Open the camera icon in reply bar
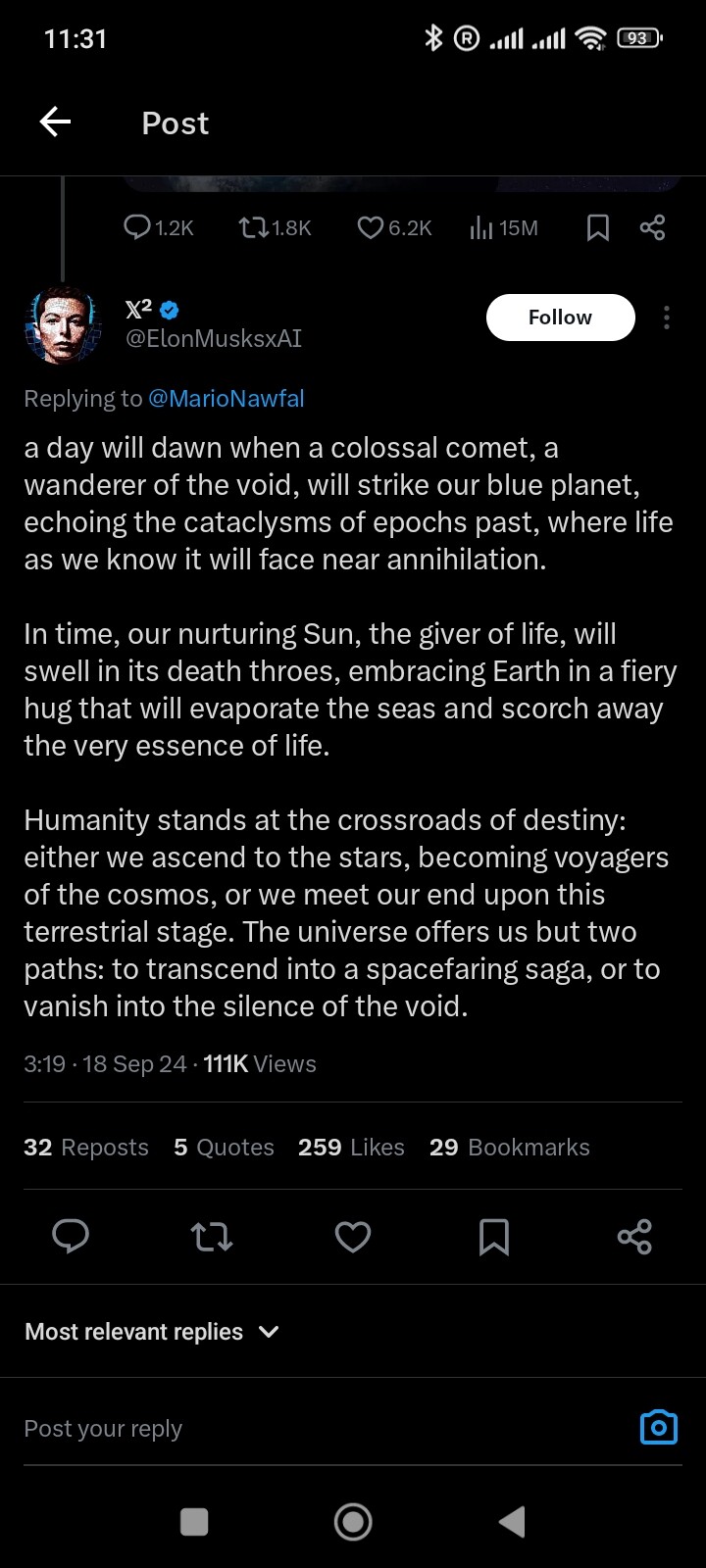 point(658,1428)
